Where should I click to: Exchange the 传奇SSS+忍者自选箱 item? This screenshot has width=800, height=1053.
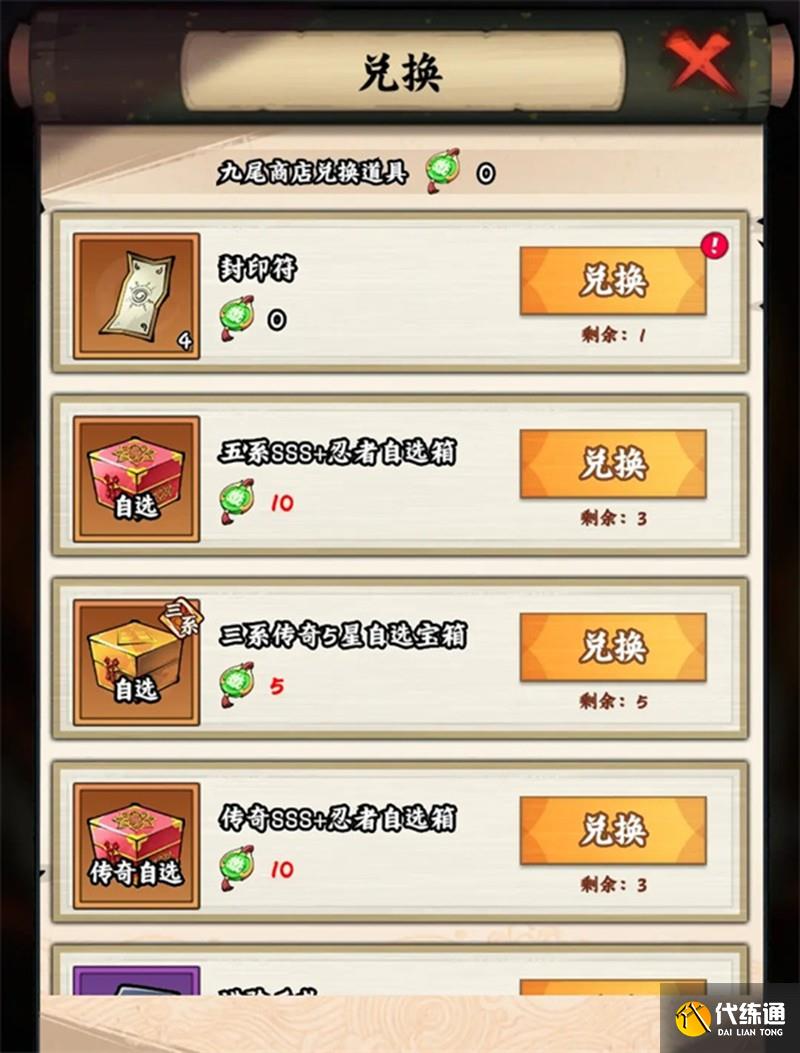click(613, 830)
